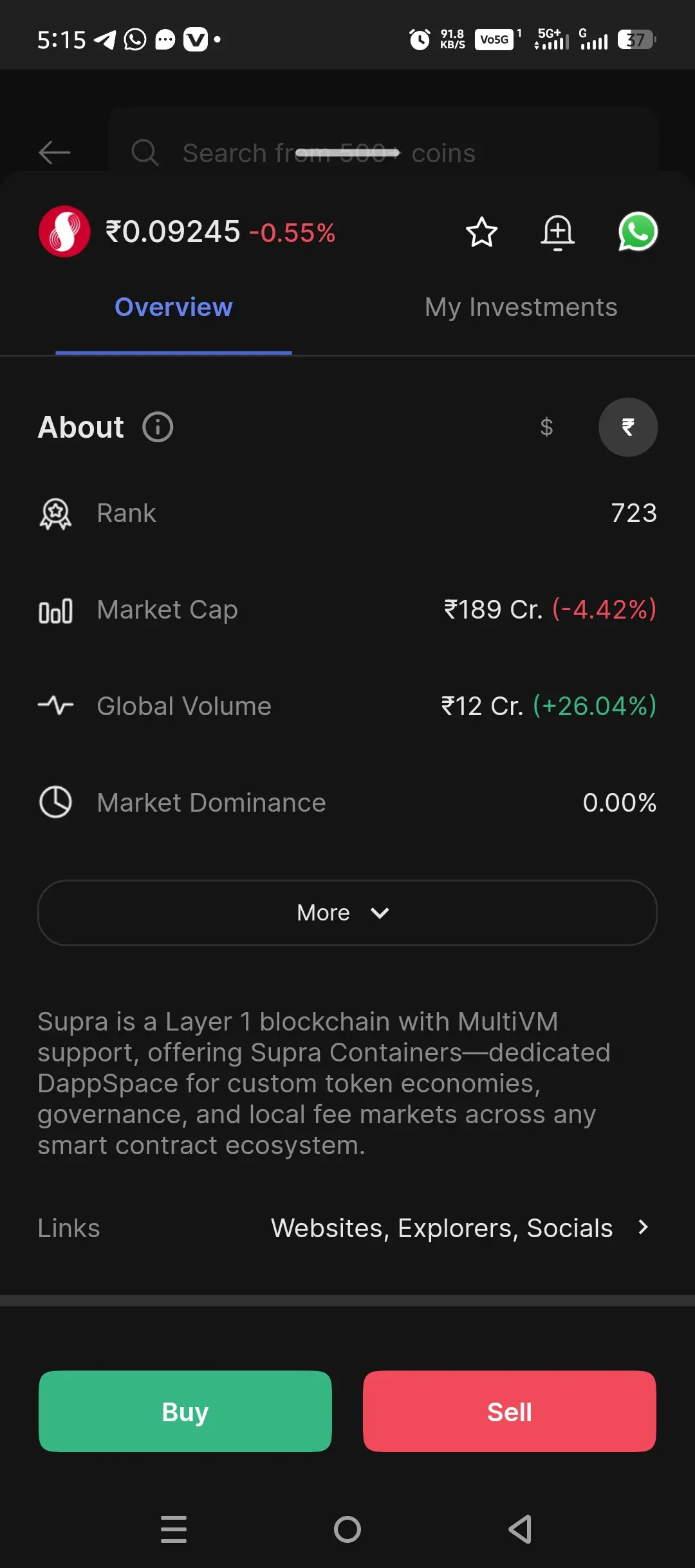
Task: Tap the search coins field
Action: click(x=384, y=153)
